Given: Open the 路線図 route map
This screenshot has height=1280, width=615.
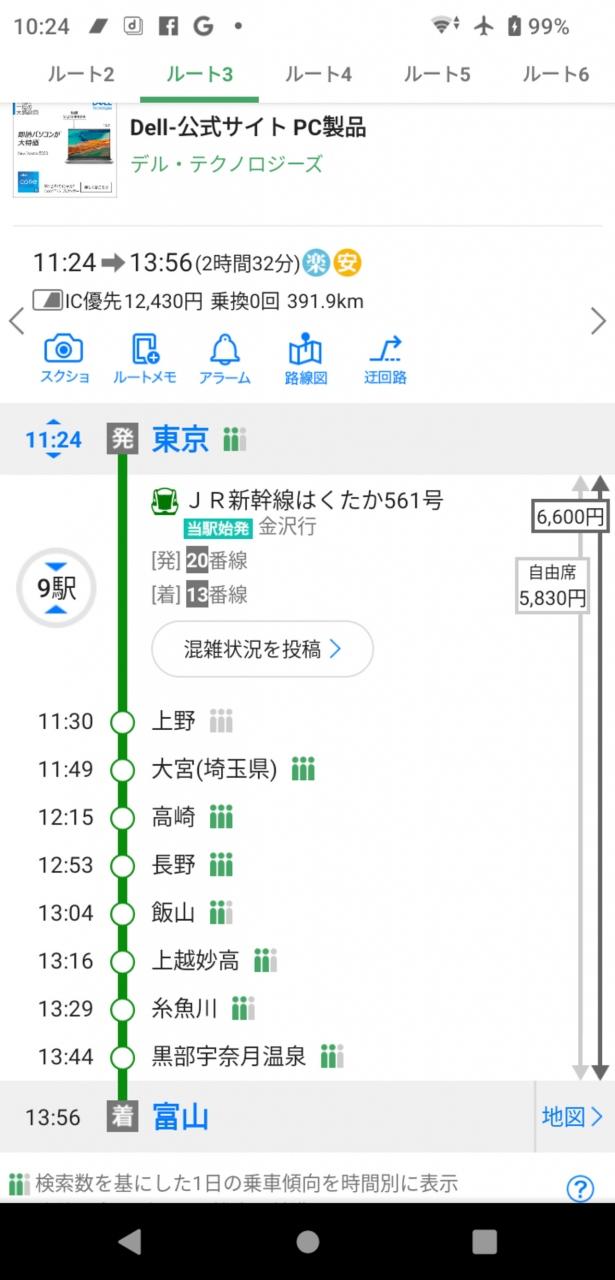Looking at the screenshot, I should pyautogui.click(x=304, y=359).
